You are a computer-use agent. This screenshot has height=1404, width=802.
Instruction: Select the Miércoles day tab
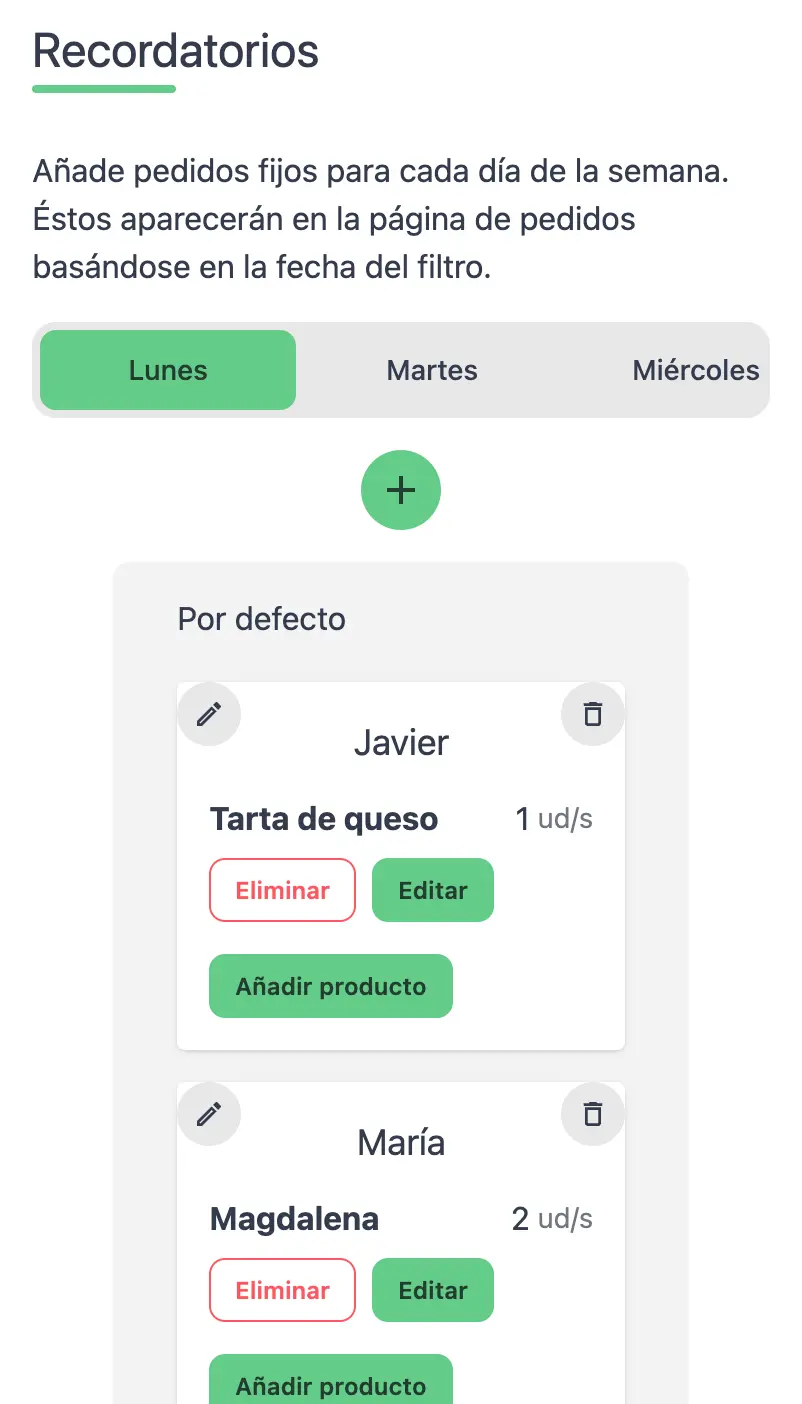point(695,370)
